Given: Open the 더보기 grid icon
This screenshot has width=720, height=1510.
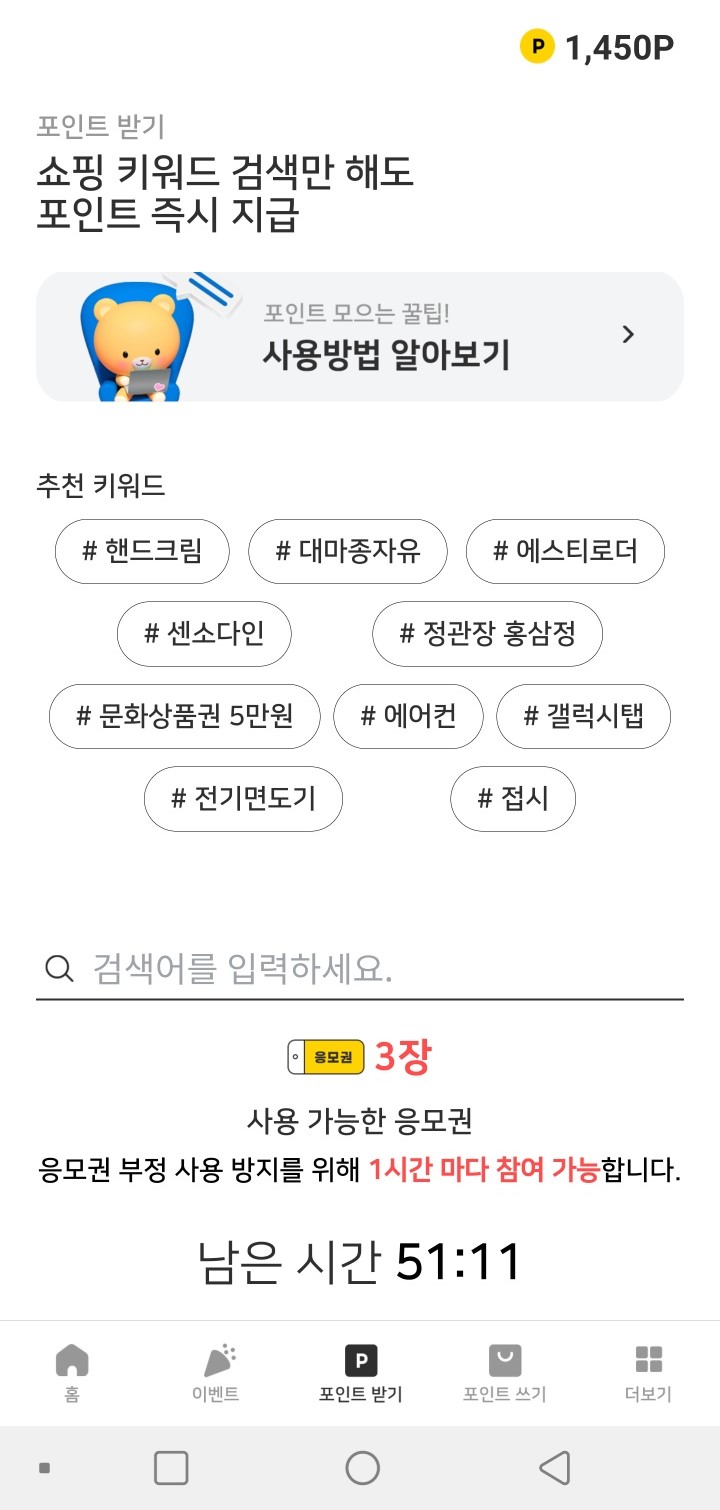Looking at the screenshot, I should pyautogui.click(x=648, y=1359).
